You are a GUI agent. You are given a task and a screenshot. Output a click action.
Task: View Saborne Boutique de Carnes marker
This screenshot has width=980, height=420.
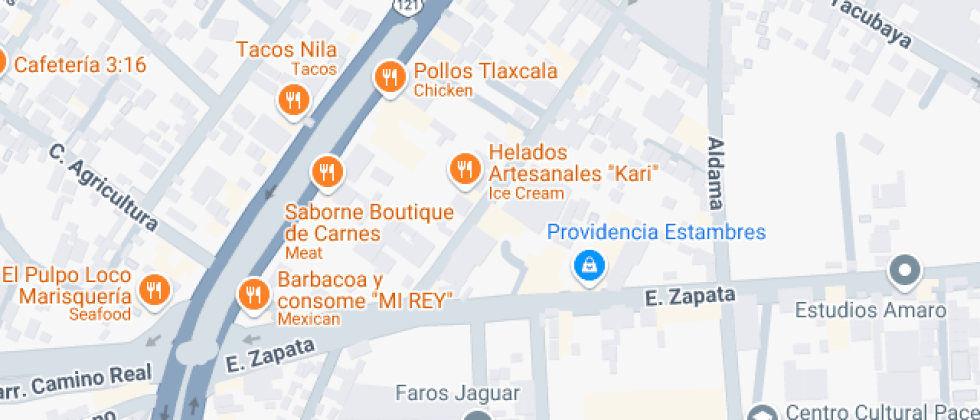[x=327, y=172]
